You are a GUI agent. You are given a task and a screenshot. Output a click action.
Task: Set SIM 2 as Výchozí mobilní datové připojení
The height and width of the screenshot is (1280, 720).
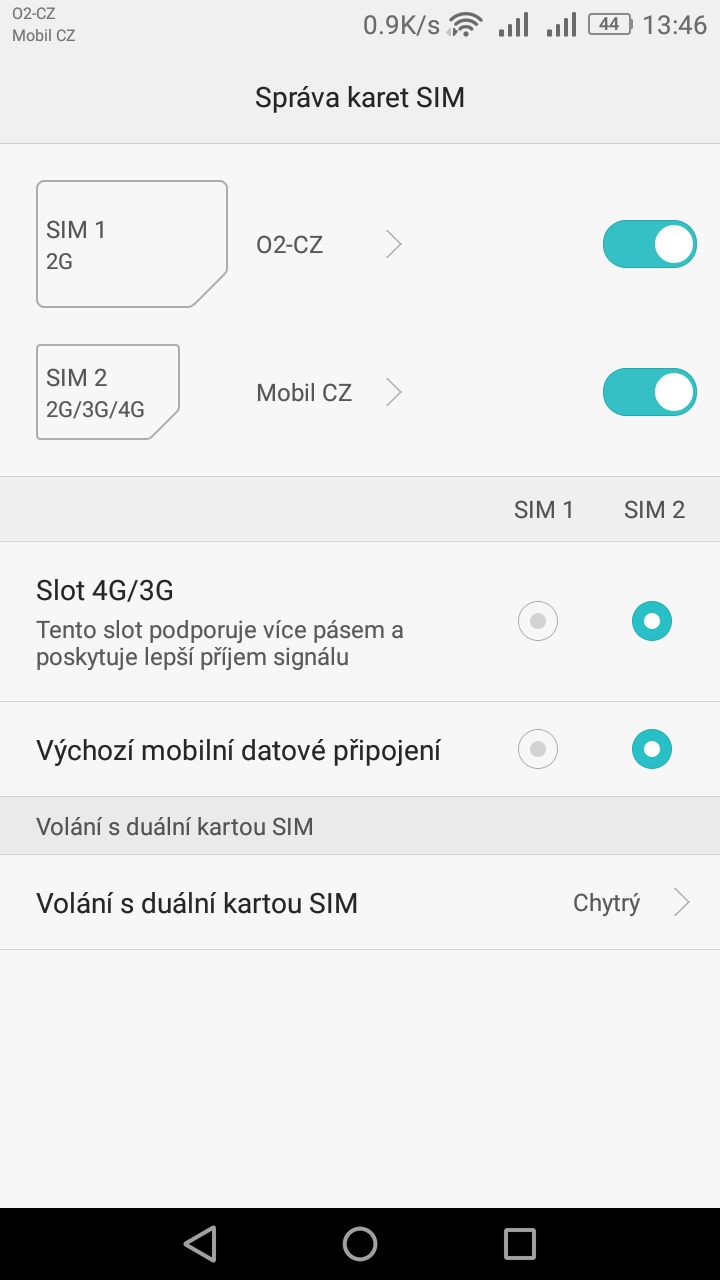652,749
